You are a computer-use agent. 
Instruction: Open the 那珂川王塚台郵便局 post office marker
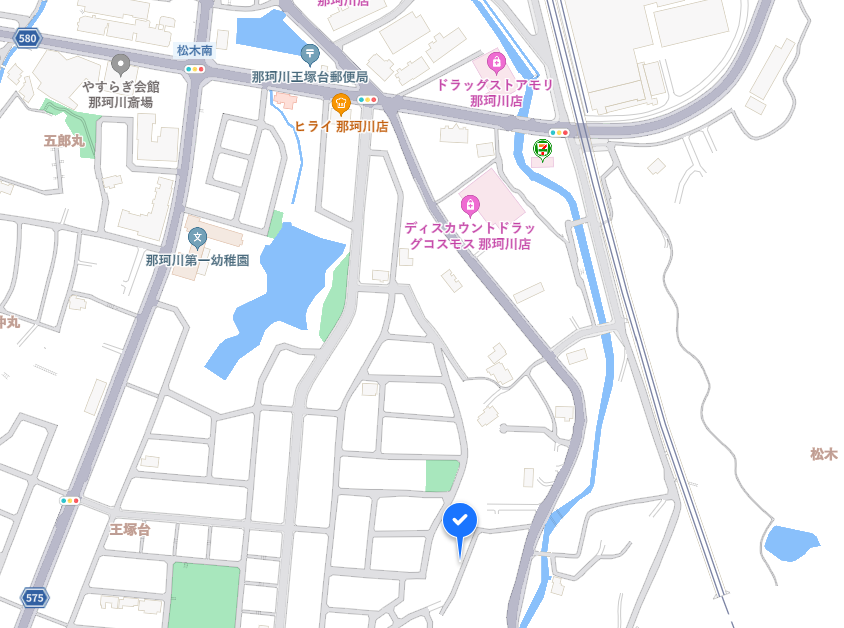310,54
